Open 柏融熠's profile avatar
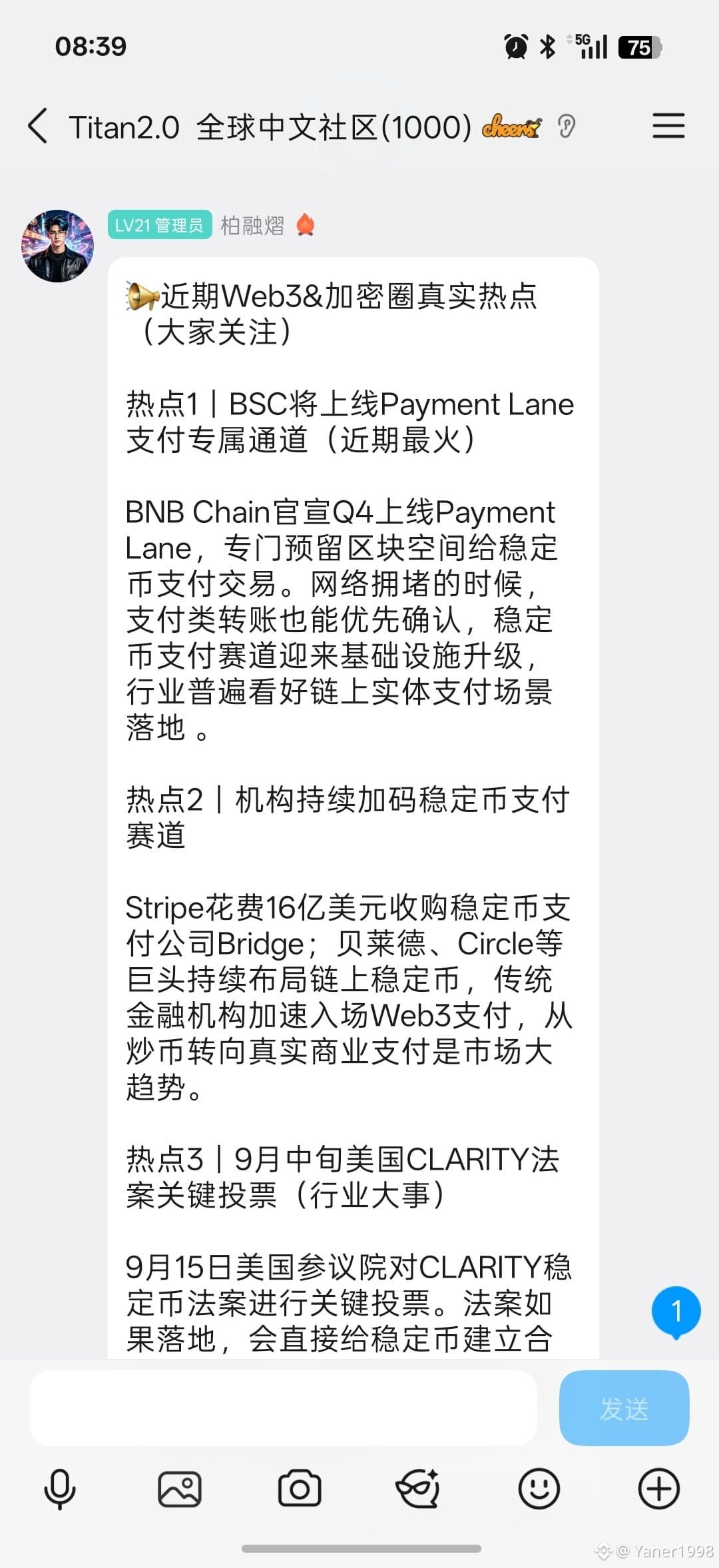 point(58,246)
